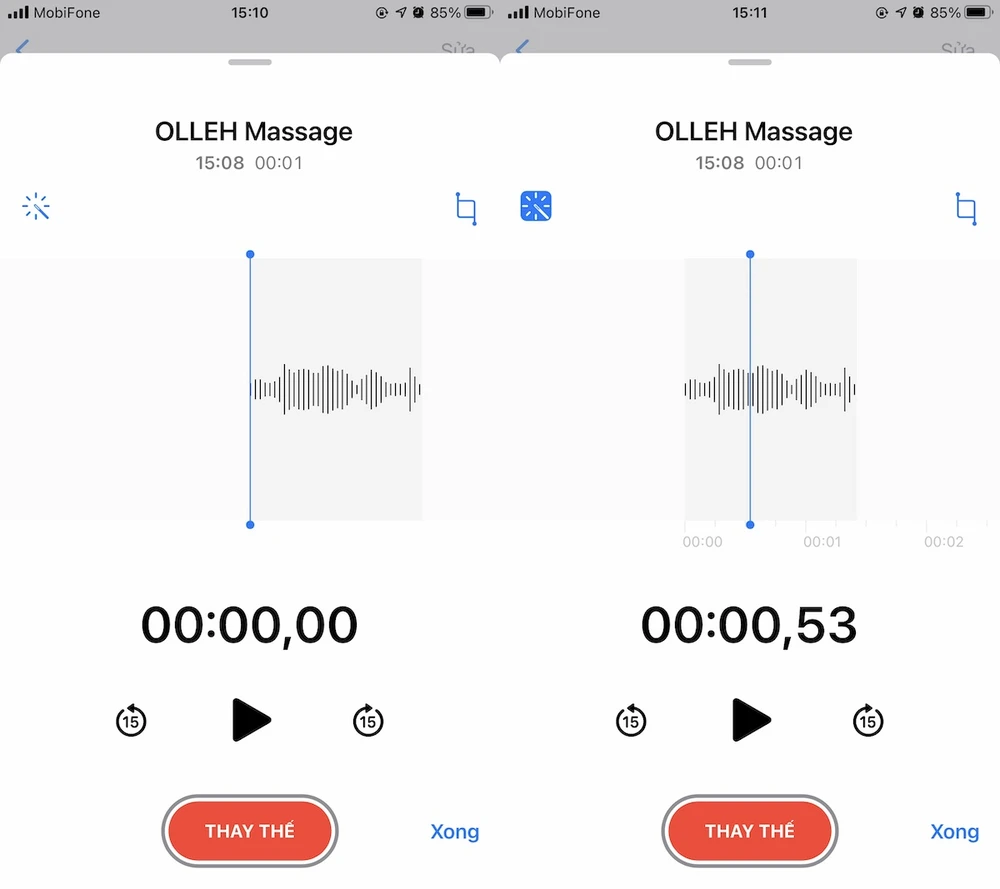The image size is (1000, 889).
Task: Turn off the highlighted Enhance Recording wand
Action: pos(536,207)
